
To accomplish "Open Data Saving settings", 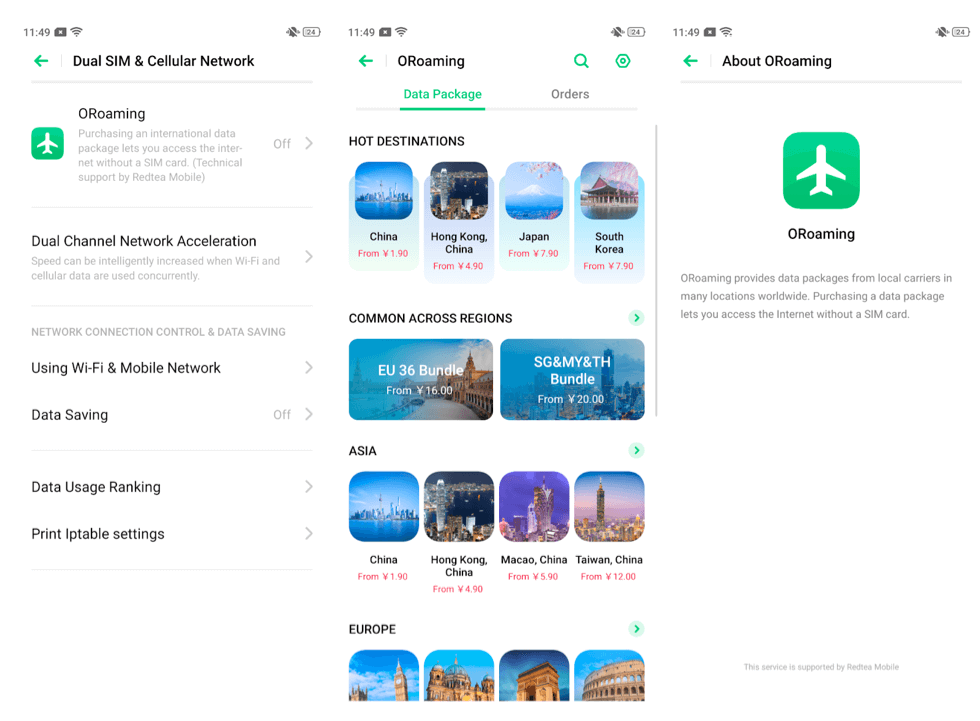I will (x=171, y=415).
